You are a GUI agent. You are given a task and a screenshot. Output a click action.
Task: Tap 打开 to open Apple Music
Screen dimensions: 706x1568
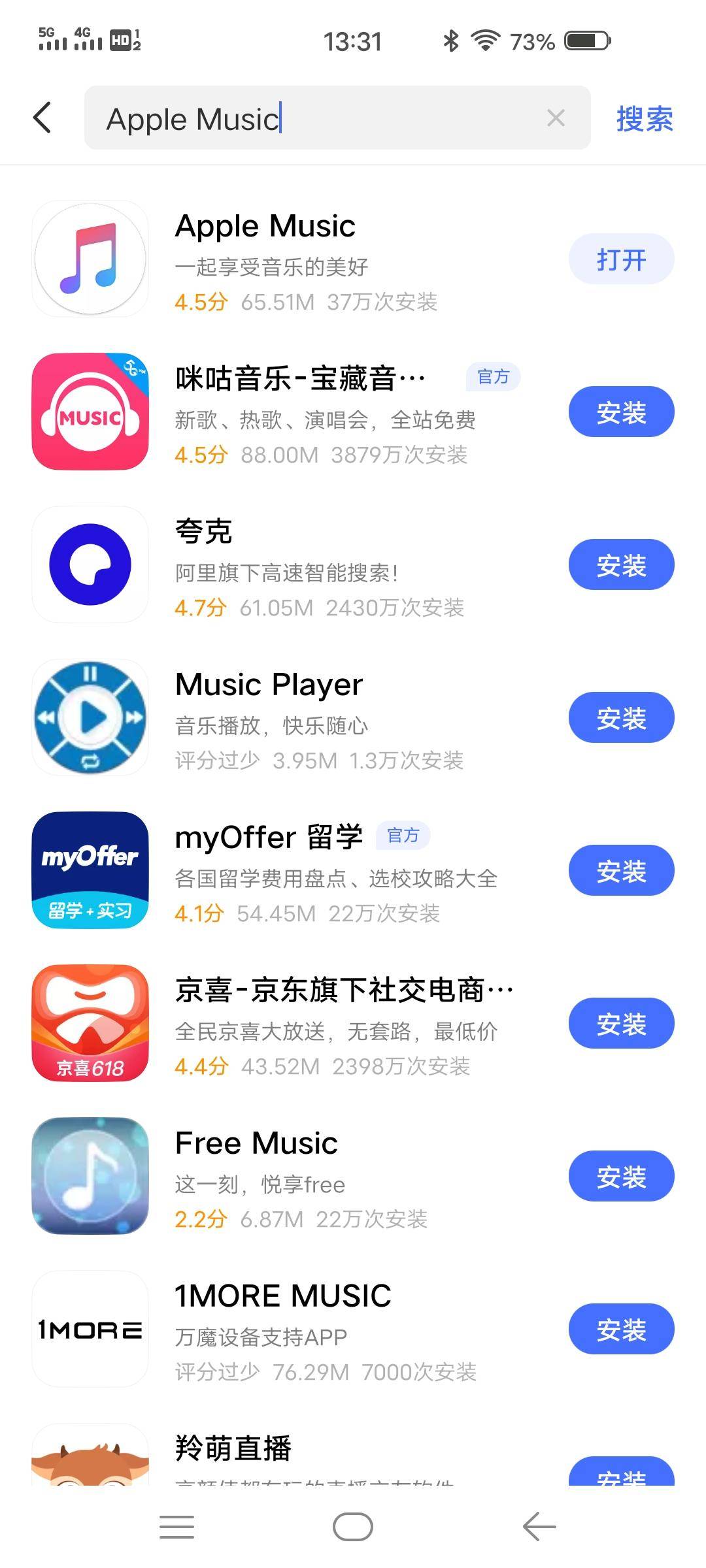click(x=621, y=259)
